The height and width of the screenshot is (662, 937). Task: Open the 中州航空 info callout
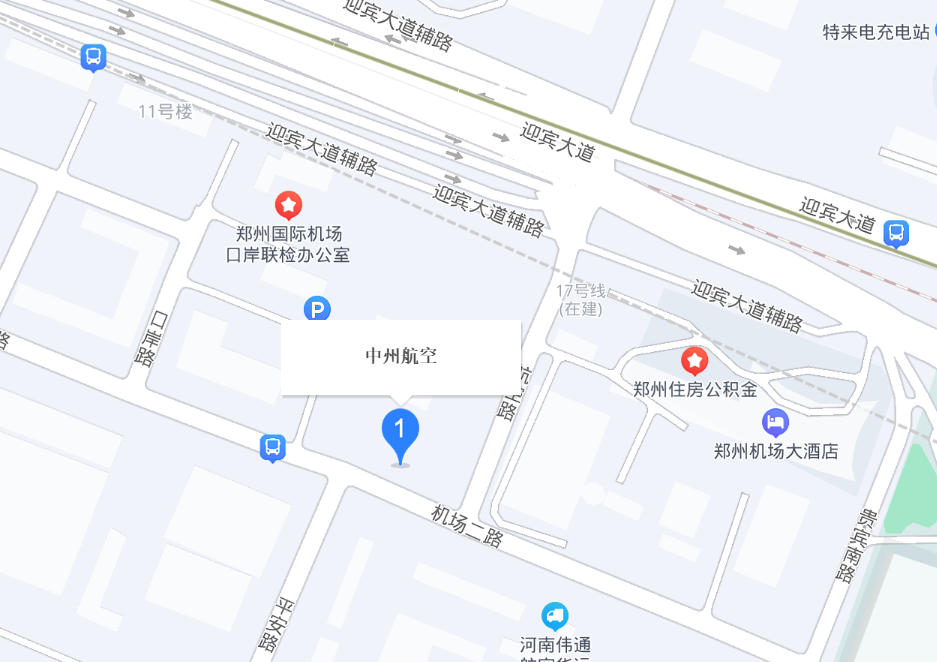click(x=400, y=356)
